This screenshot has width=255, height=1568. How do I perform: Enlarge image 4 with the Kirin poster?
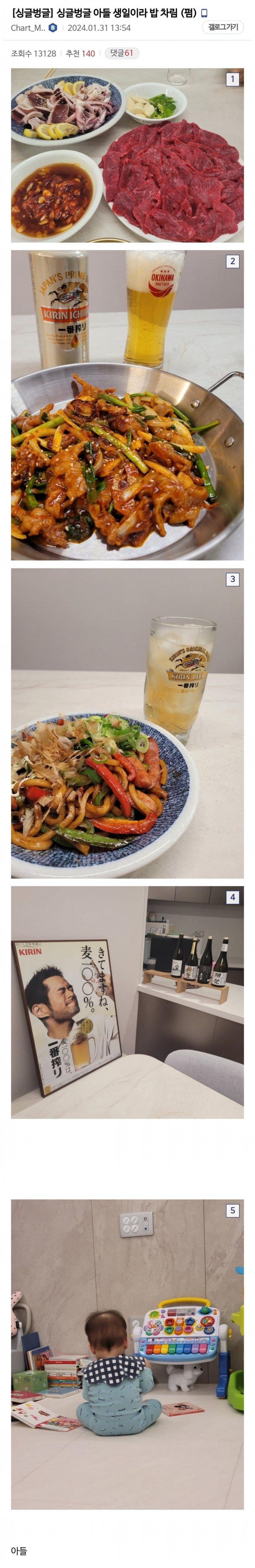pos(127,1002)
